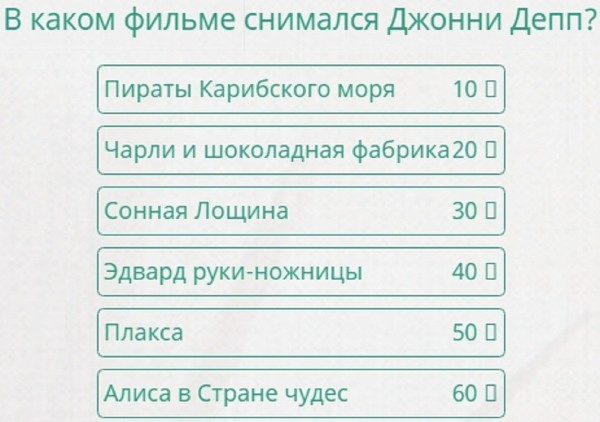
Task: Select Плакса as the answer
Action: (x=300, y=333)
